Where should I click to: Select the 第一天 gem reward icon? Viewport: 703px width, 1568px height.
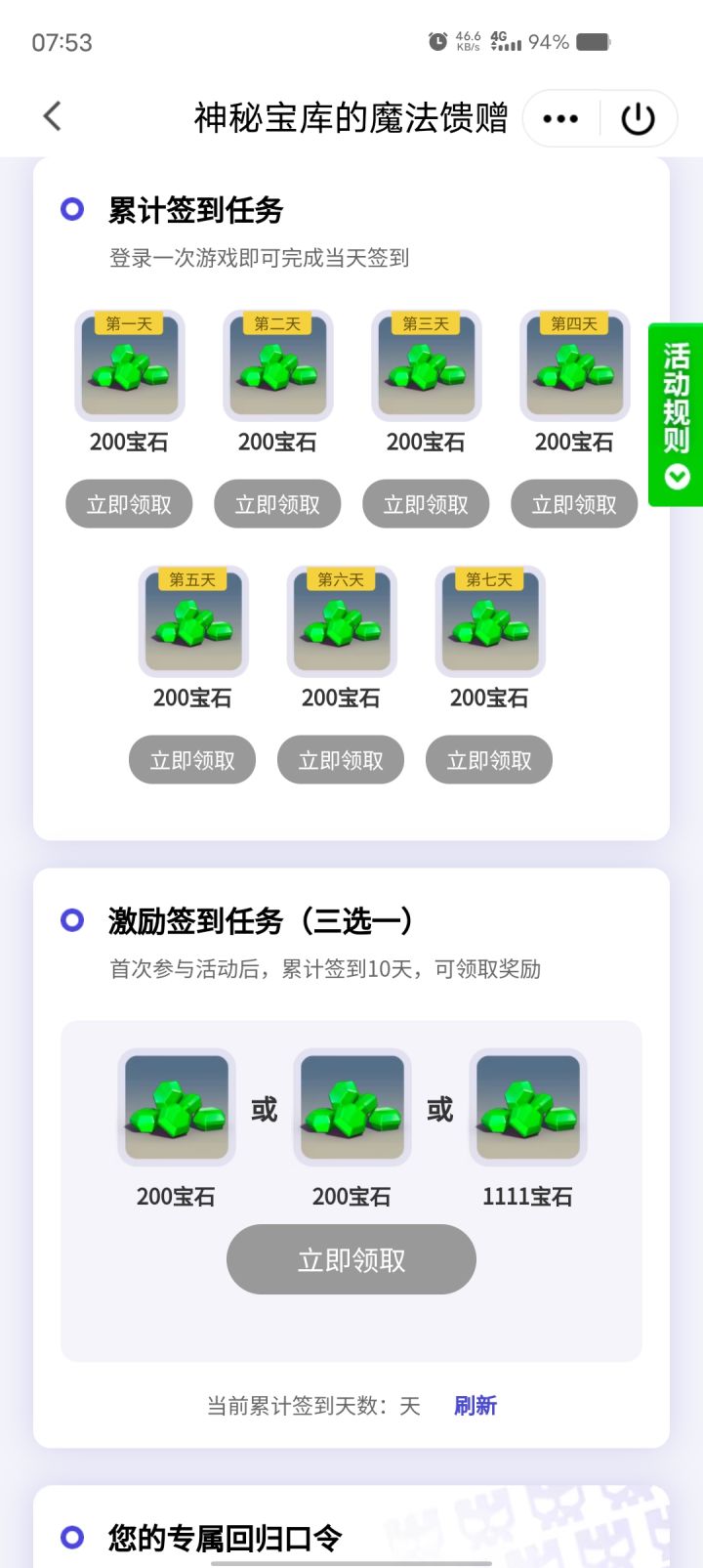(x=129, y=366)
